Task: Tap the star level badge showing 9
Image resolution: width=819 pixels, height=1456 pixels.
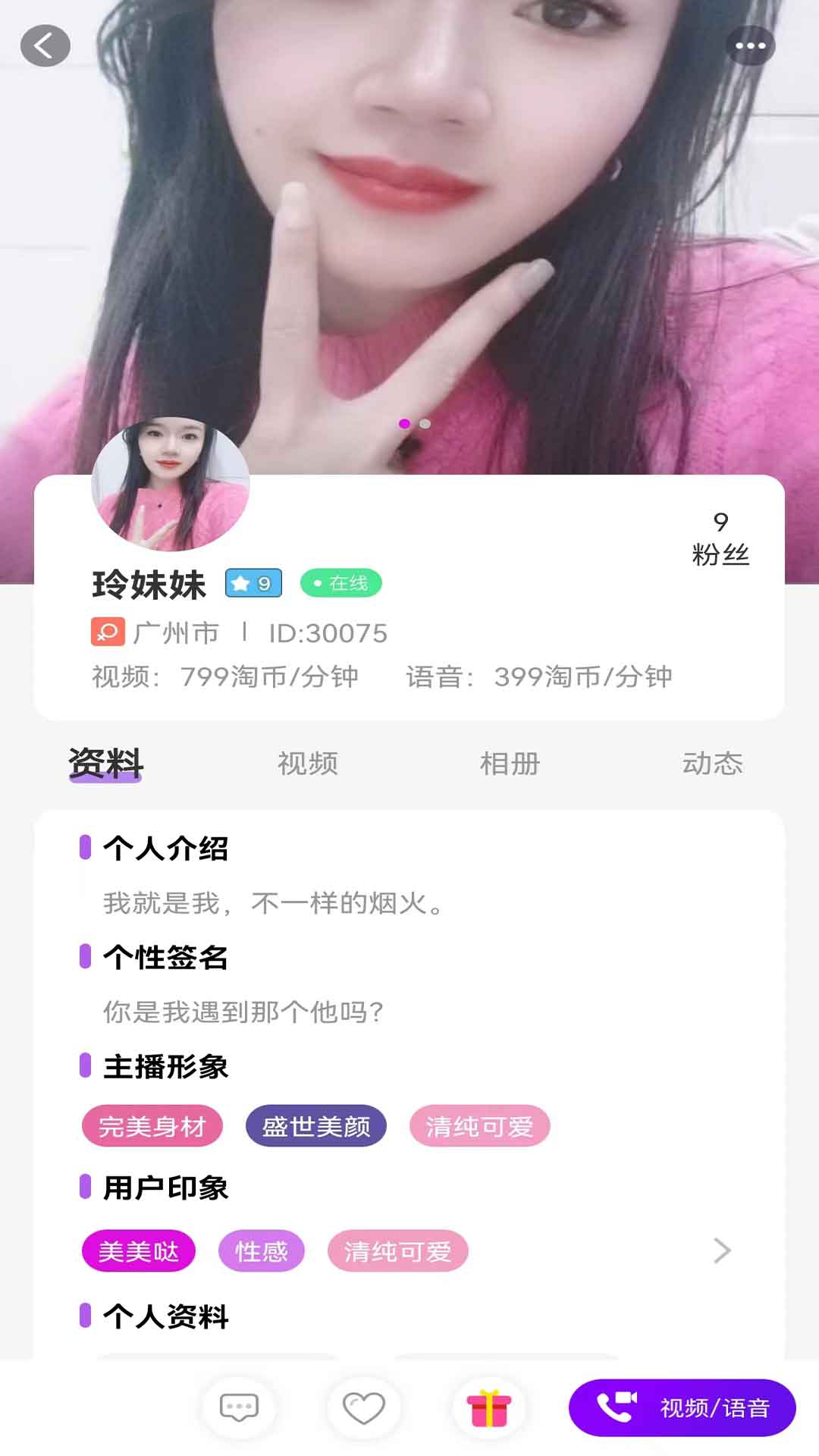Action: [x=254, y=582]
